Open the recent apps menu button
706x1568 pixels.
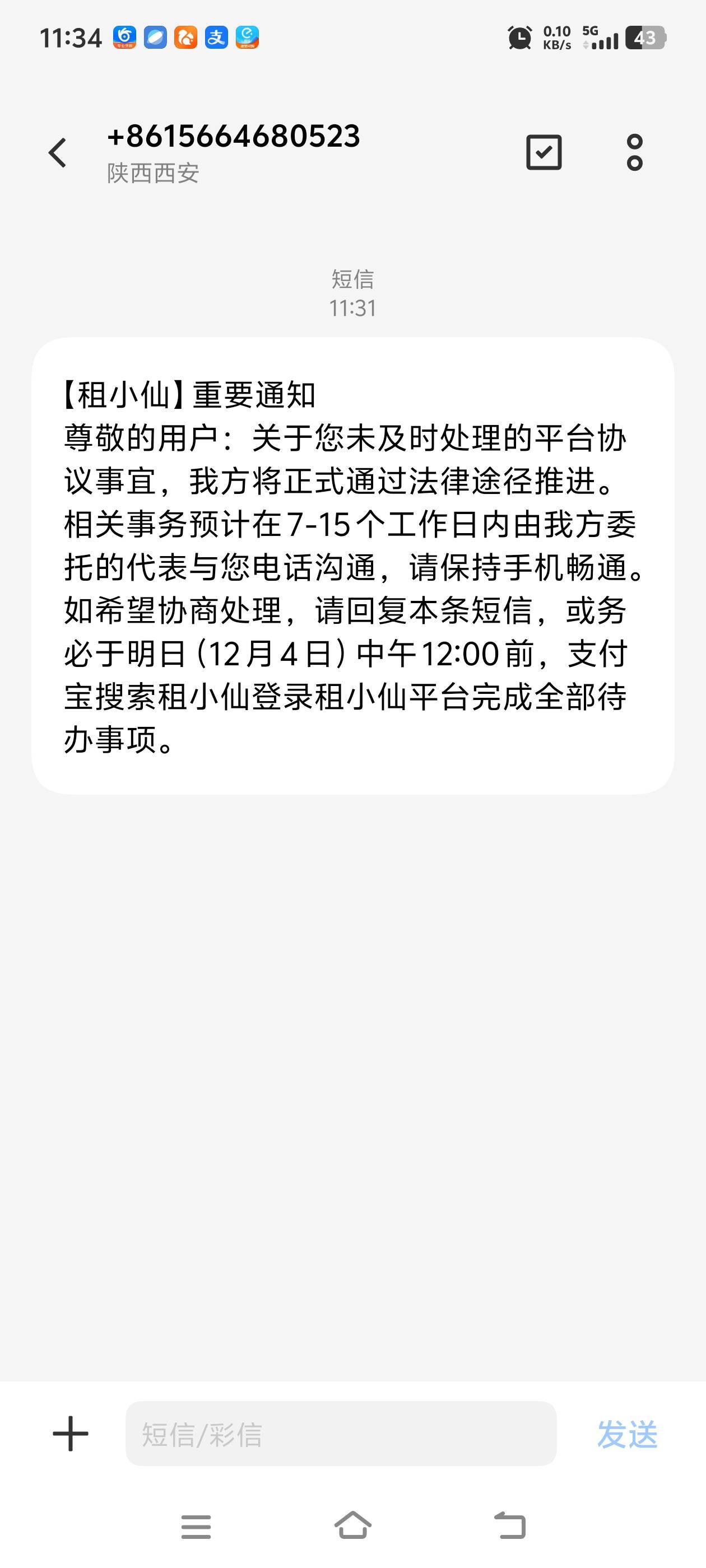(x=196, y=1527)
